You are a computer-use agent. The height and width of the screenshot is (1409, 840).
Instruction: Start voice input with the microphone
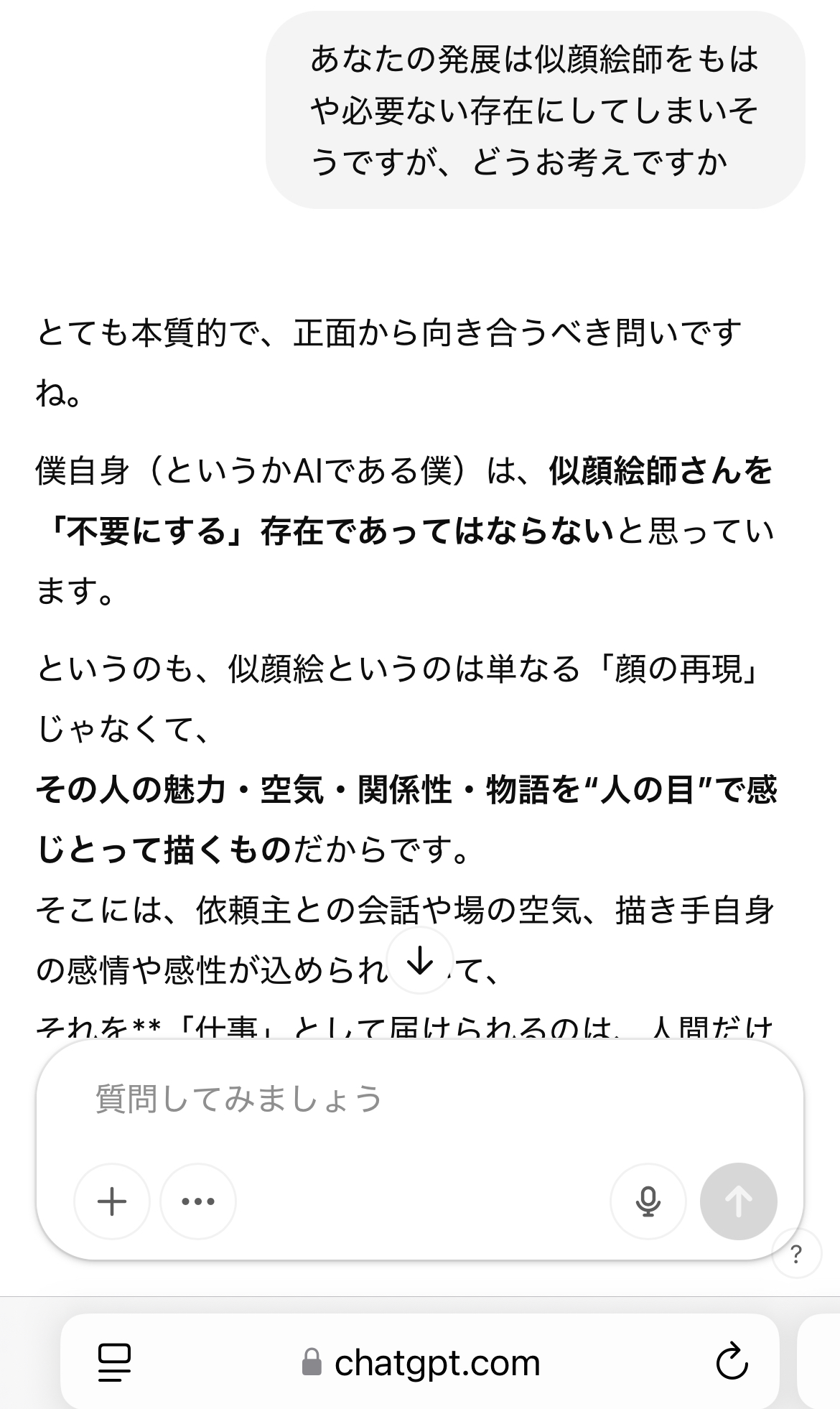pyautogui.click(x=648, y=1201)
